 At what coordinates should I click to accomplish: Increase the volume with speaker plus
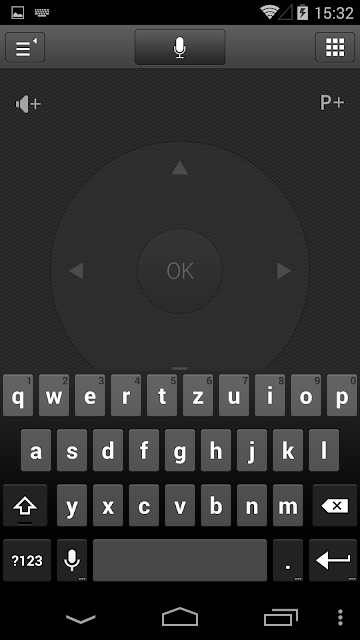pyautogui.click(x=28, y=104)
